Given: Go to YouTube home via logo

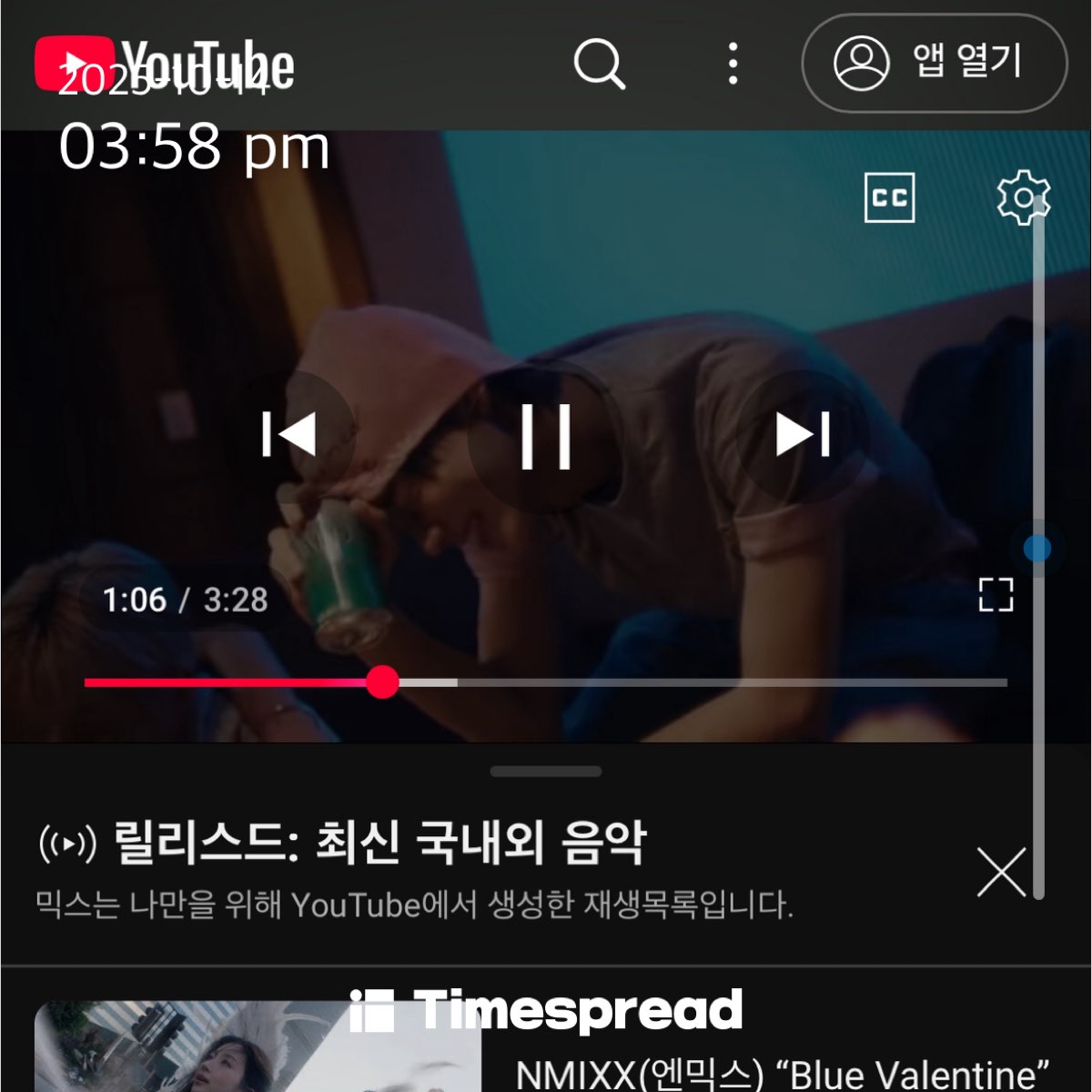Looking at the screenshot, I should [164, 64].
